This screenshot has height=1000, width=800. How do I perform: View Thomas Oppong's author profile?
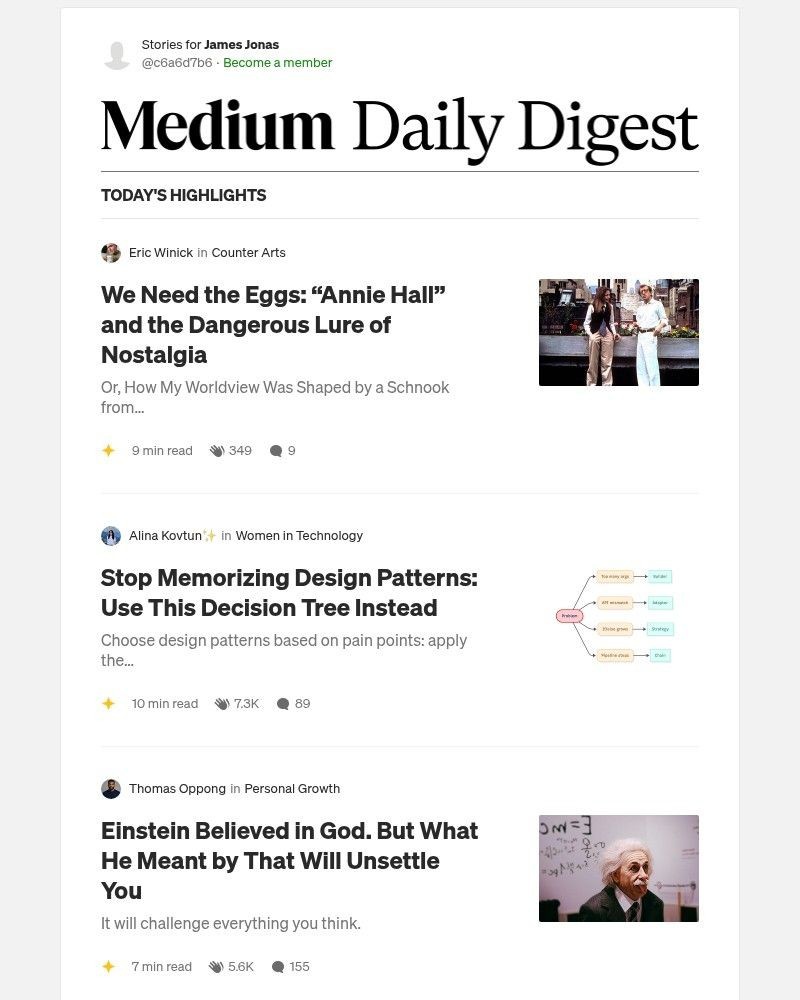coord(177,788)
